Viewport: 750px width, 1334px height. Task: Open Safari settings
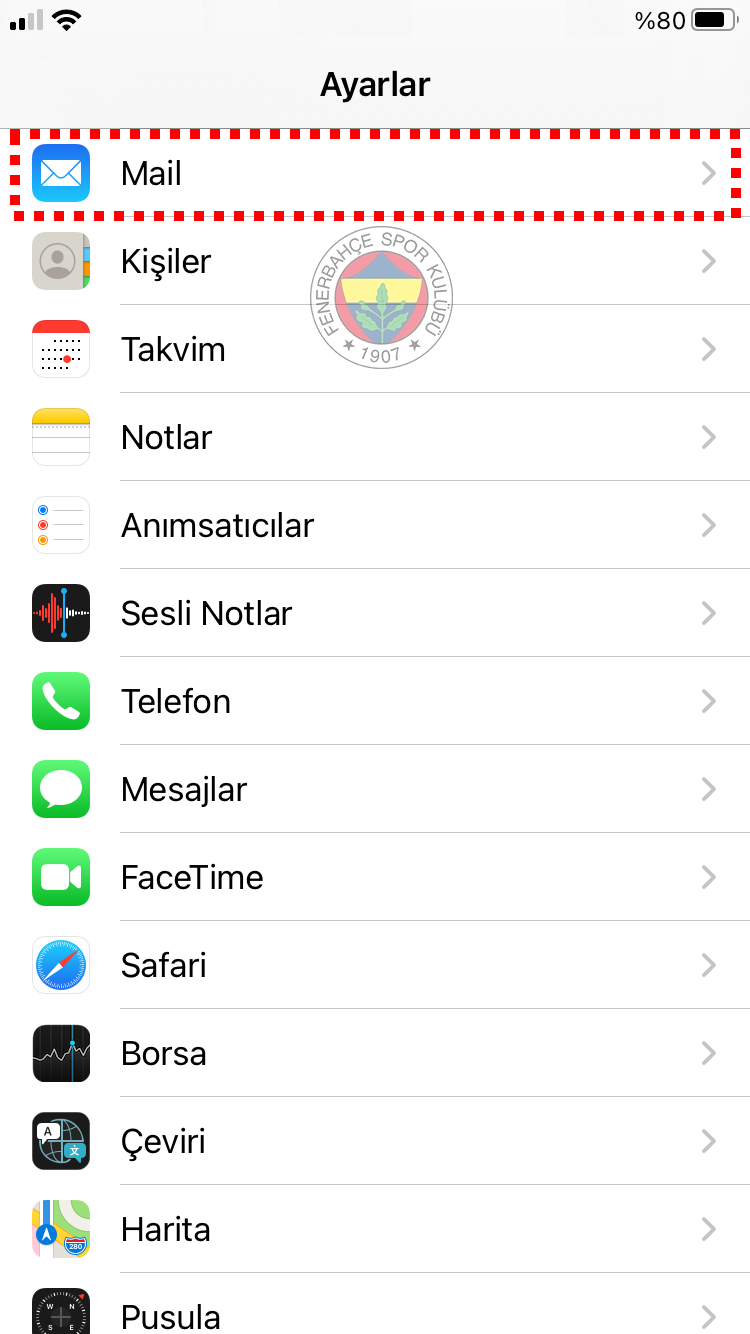pyautogui.click(x=375, y=965)
